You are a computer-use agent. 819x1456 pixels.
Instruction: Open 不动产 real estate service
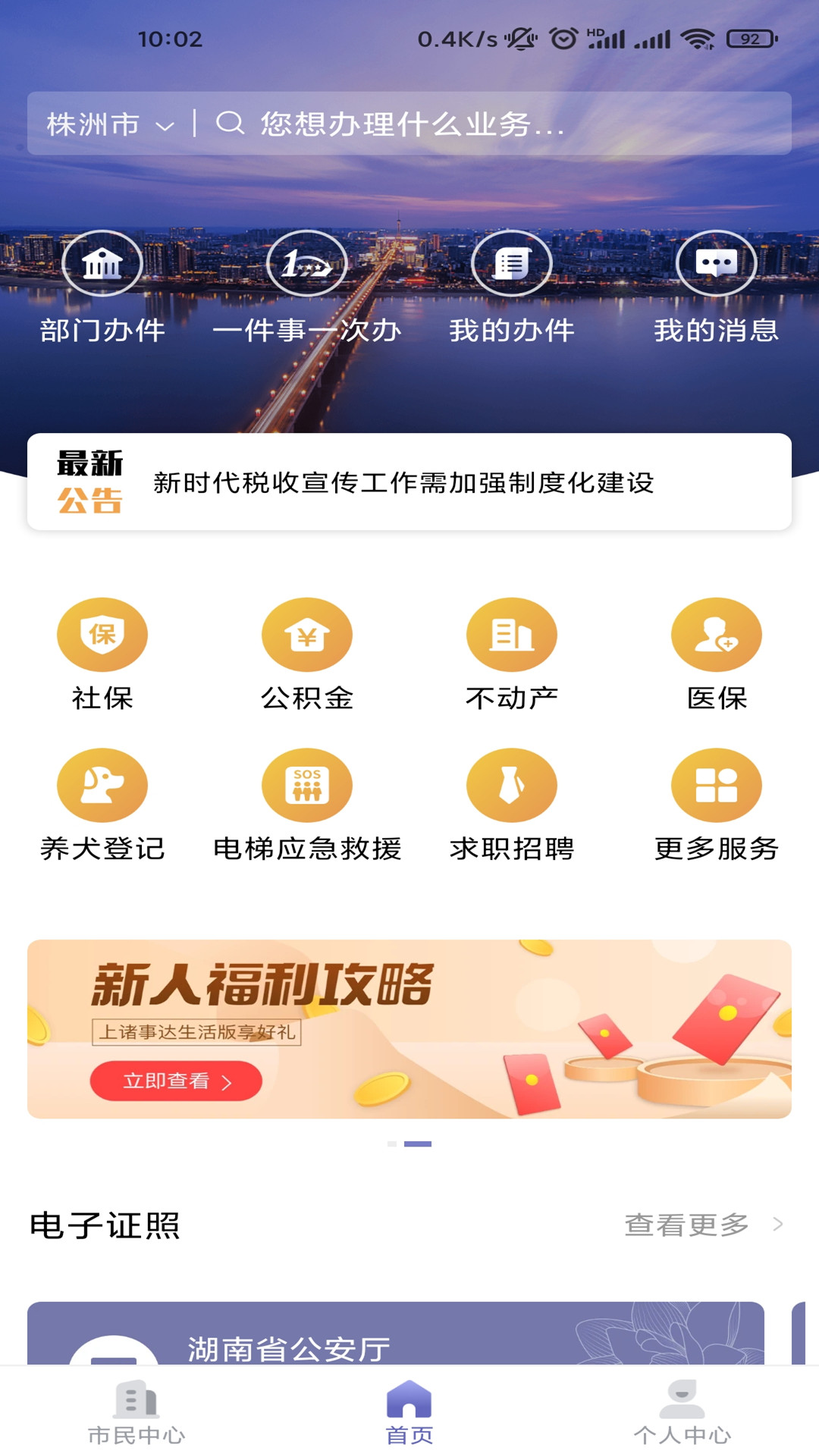click(512, 654)
